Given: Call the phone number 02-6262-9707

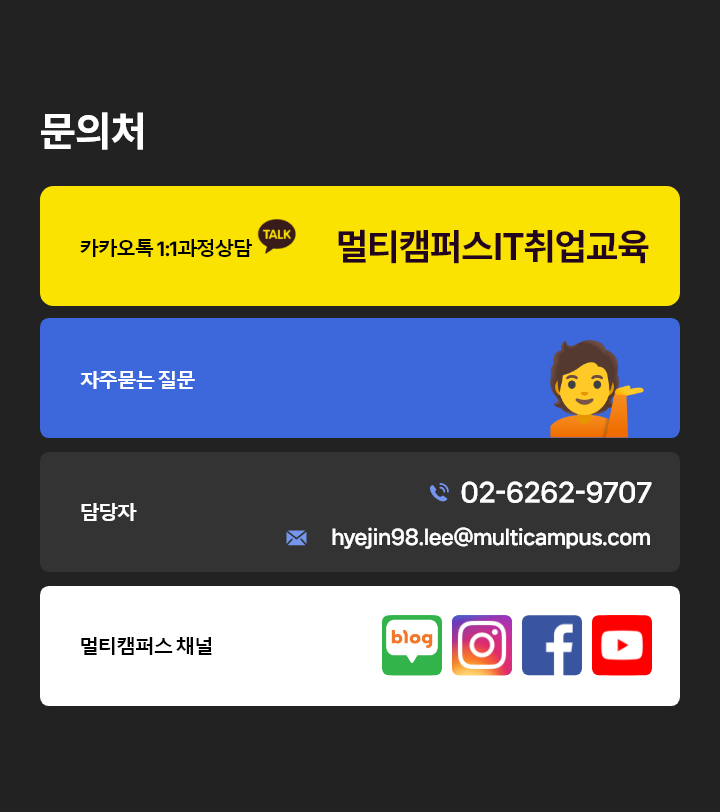Looking at the screenshot, I should pos(555,493).
